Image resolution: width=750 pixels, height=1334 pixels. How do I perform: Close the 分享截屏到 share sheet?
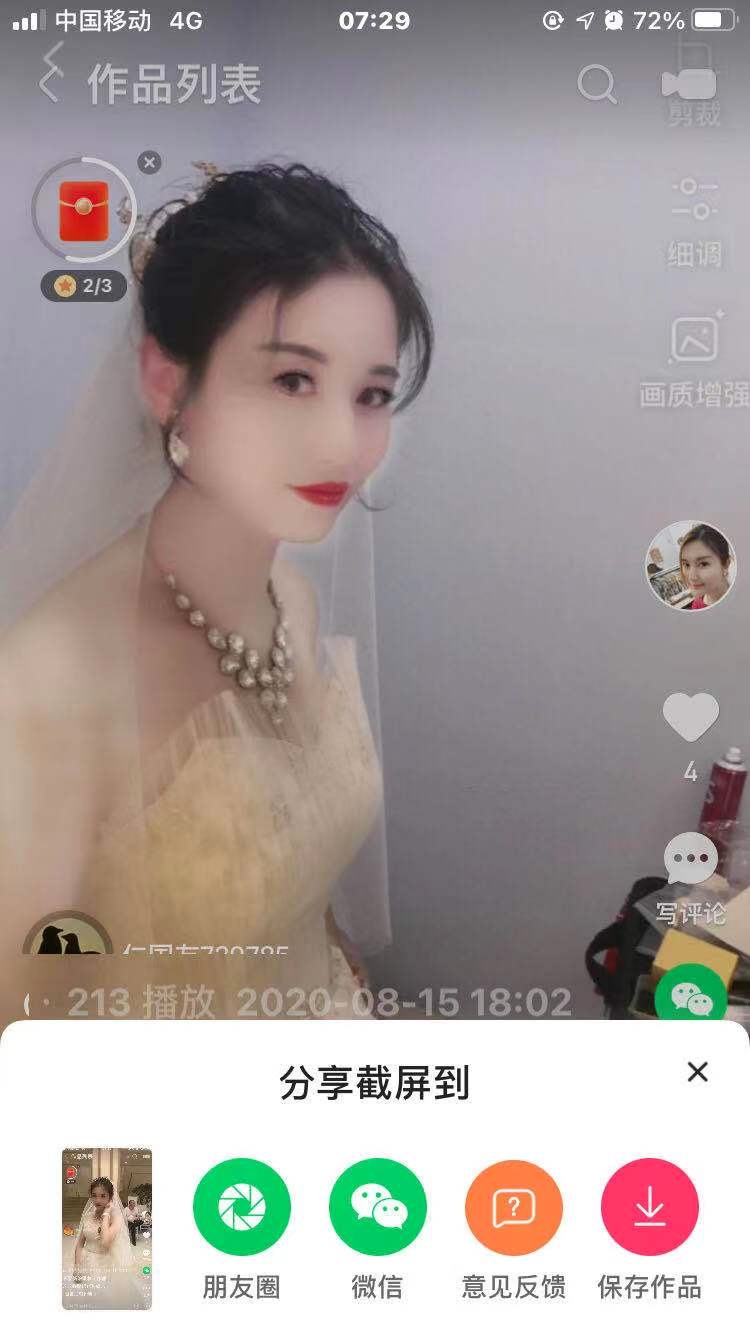(x=697, y=1072)
